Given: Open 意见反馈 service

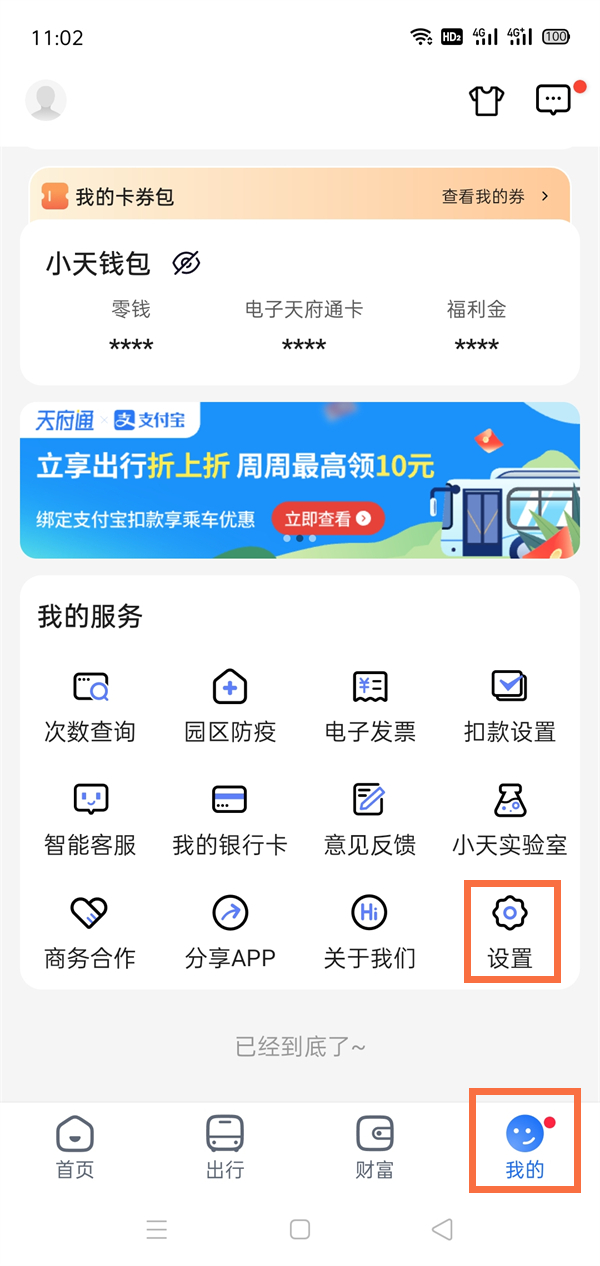Looking at the screenshot, I should click(370, 820).
